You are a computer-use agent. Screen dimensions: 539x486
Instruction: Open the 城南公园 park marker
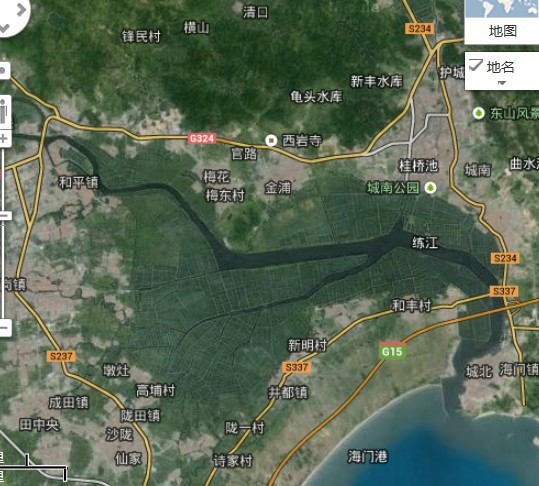tap(430, 188)
